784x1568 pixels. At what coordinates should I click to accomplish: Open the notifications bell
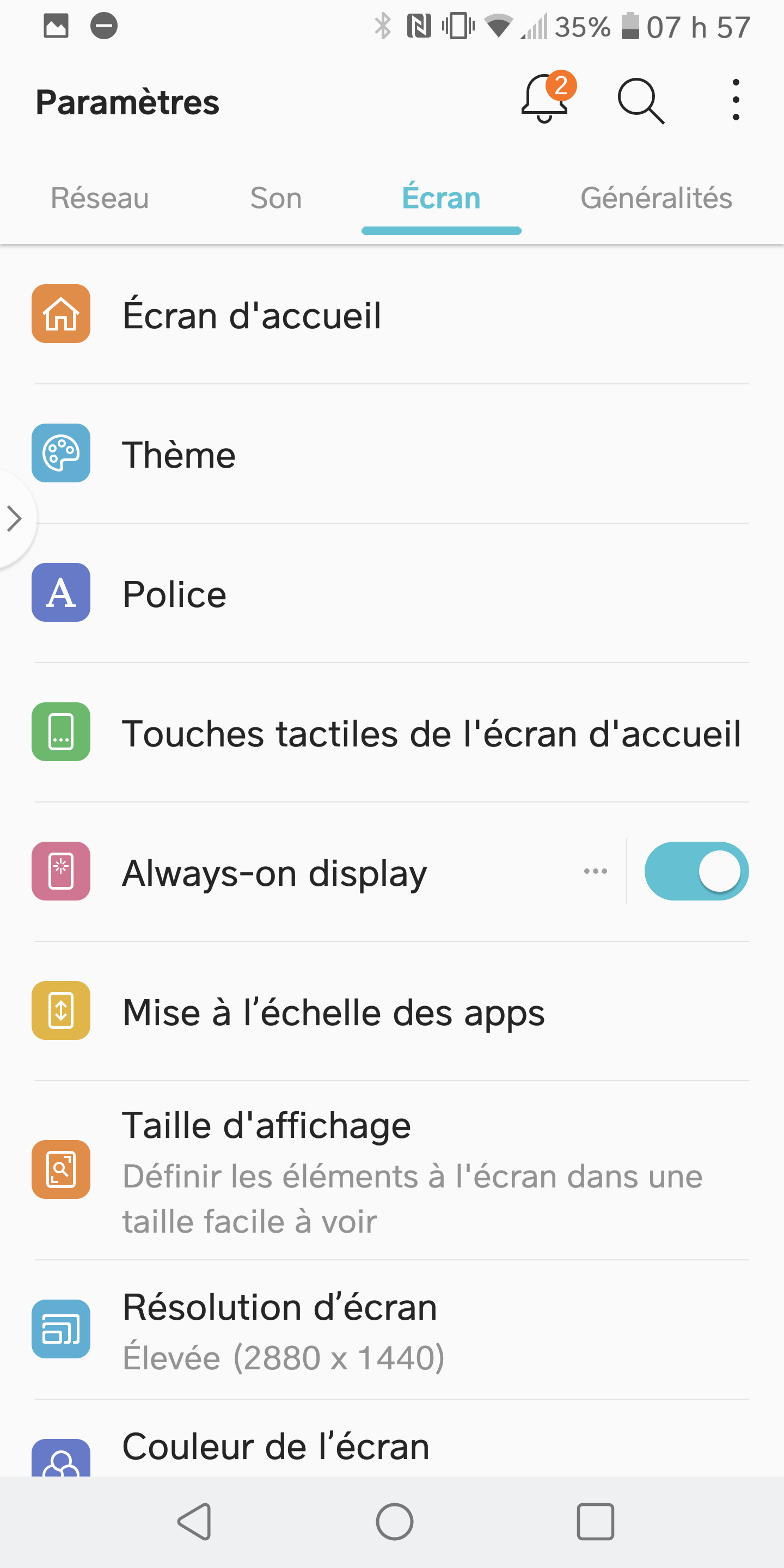click(546, 99)
